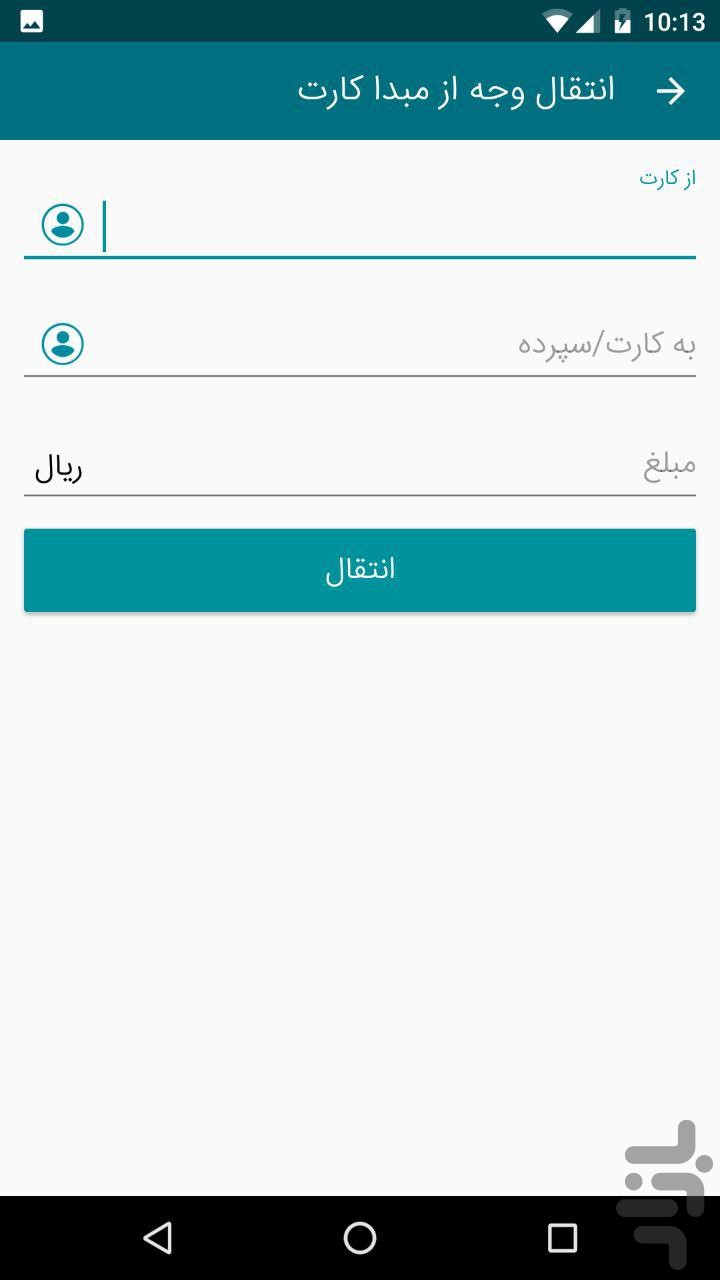Select the به کارت/سپرده destination field
Screen dimensions: 720x1280
click(x=400, y=344)
